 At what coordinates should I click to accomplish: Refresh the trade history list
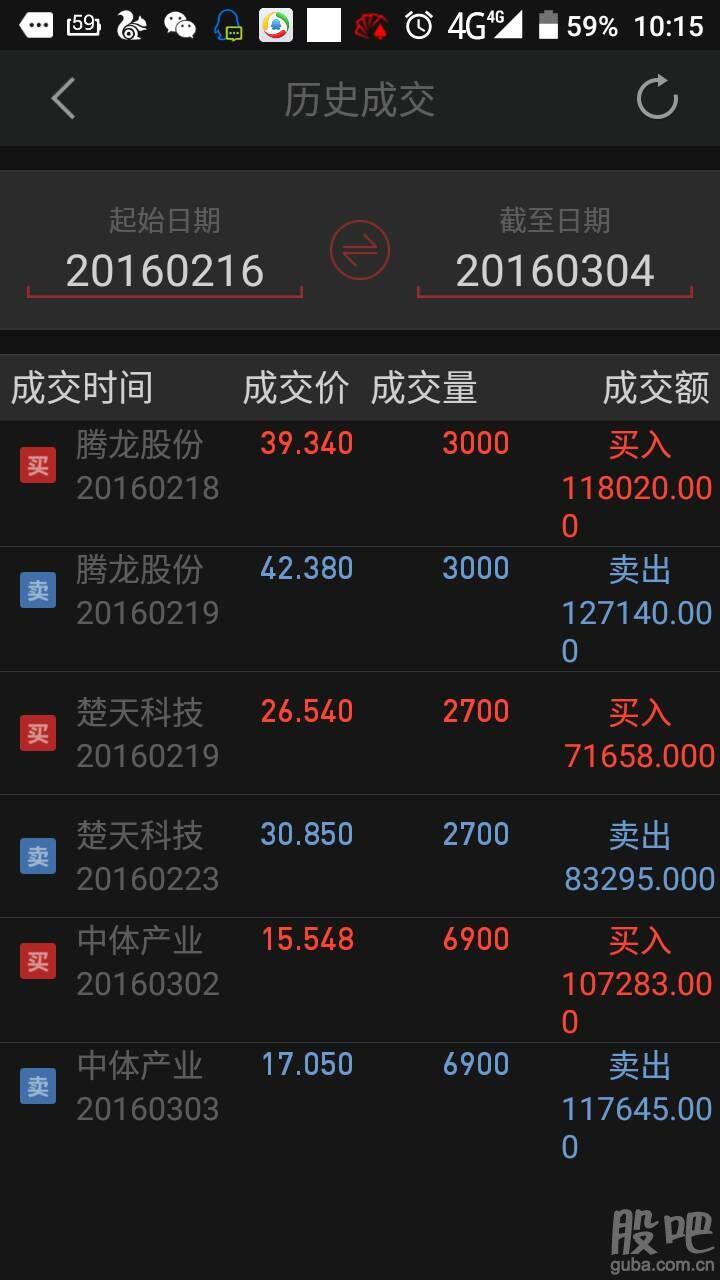coord(657,99)
